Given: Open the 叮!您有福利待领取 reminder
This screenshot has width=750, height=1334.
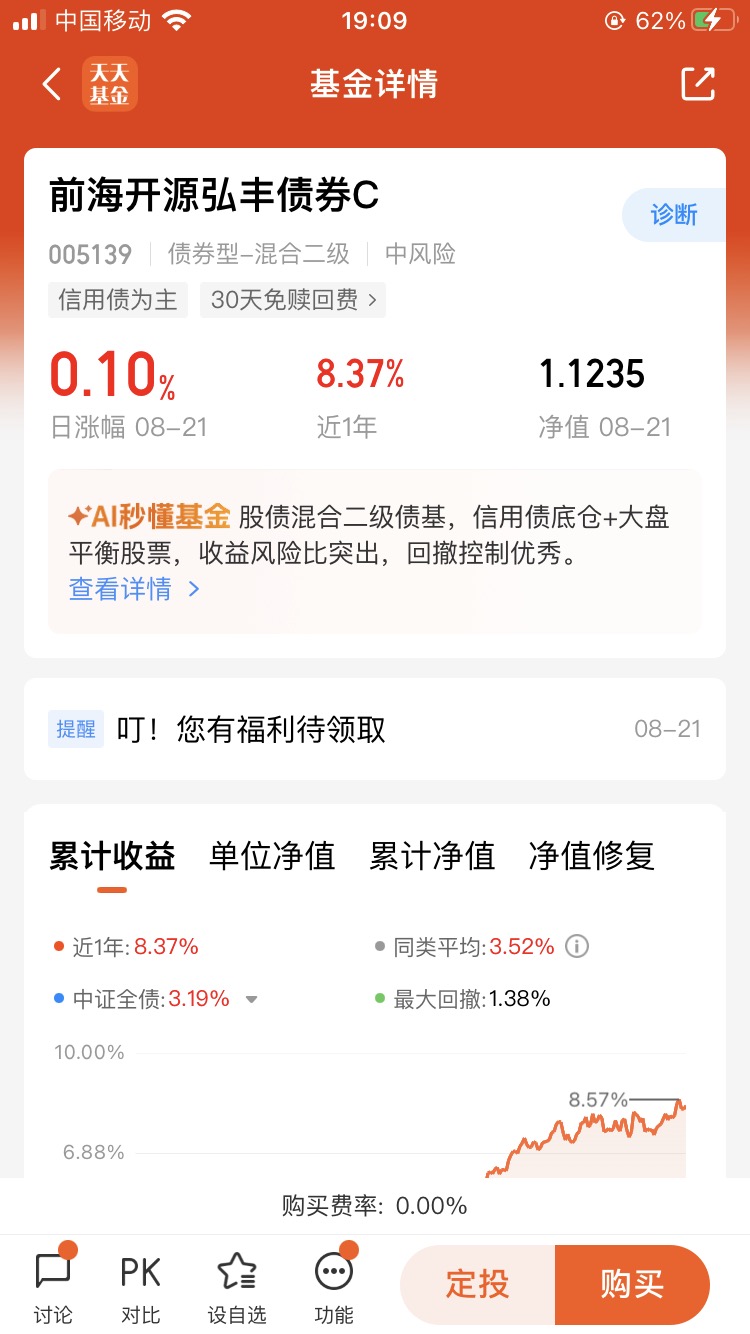Looking at the screenshot, I should (x=375, y=729).
